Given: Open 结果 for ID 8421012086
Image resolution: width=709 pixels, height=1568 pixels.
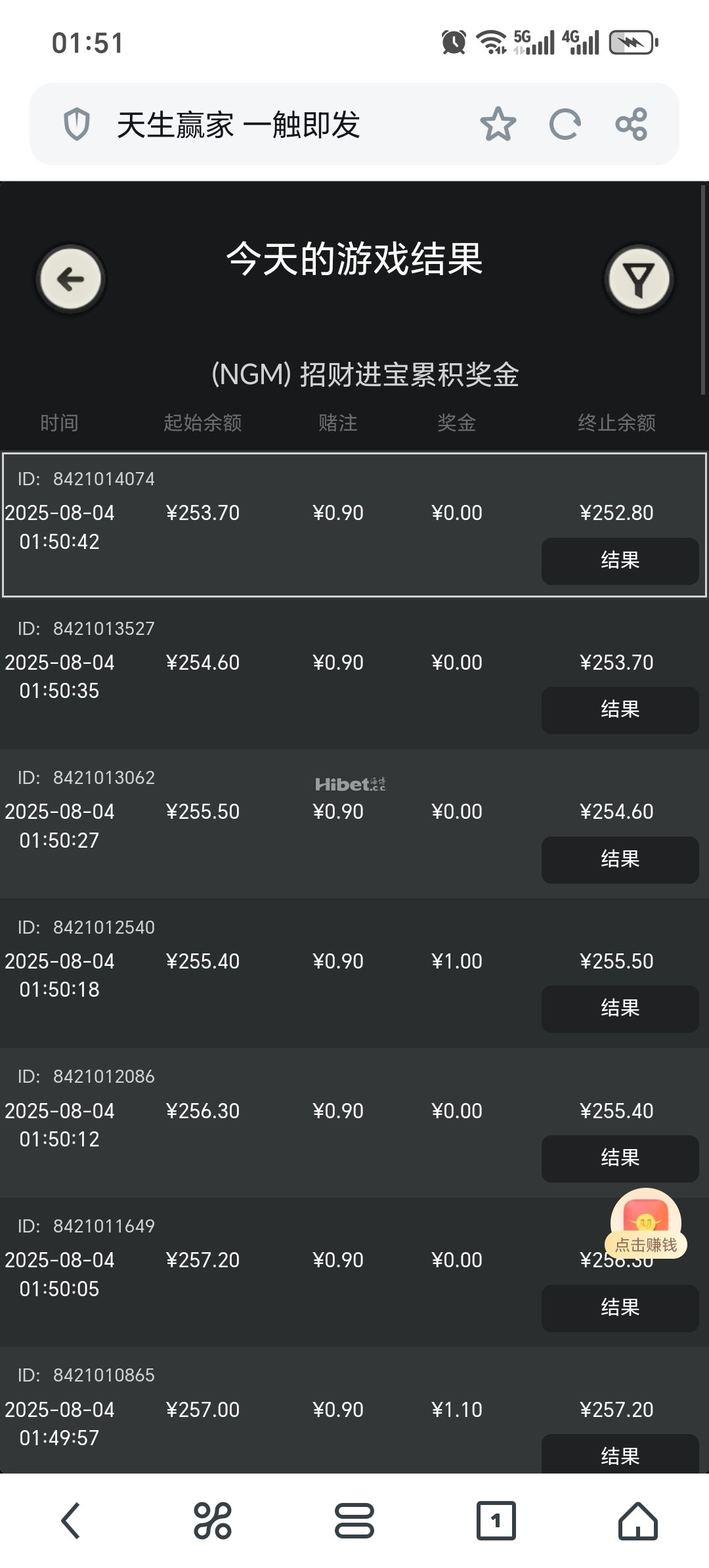Looking at the screenshot, I should click(x=620, y=1158).
